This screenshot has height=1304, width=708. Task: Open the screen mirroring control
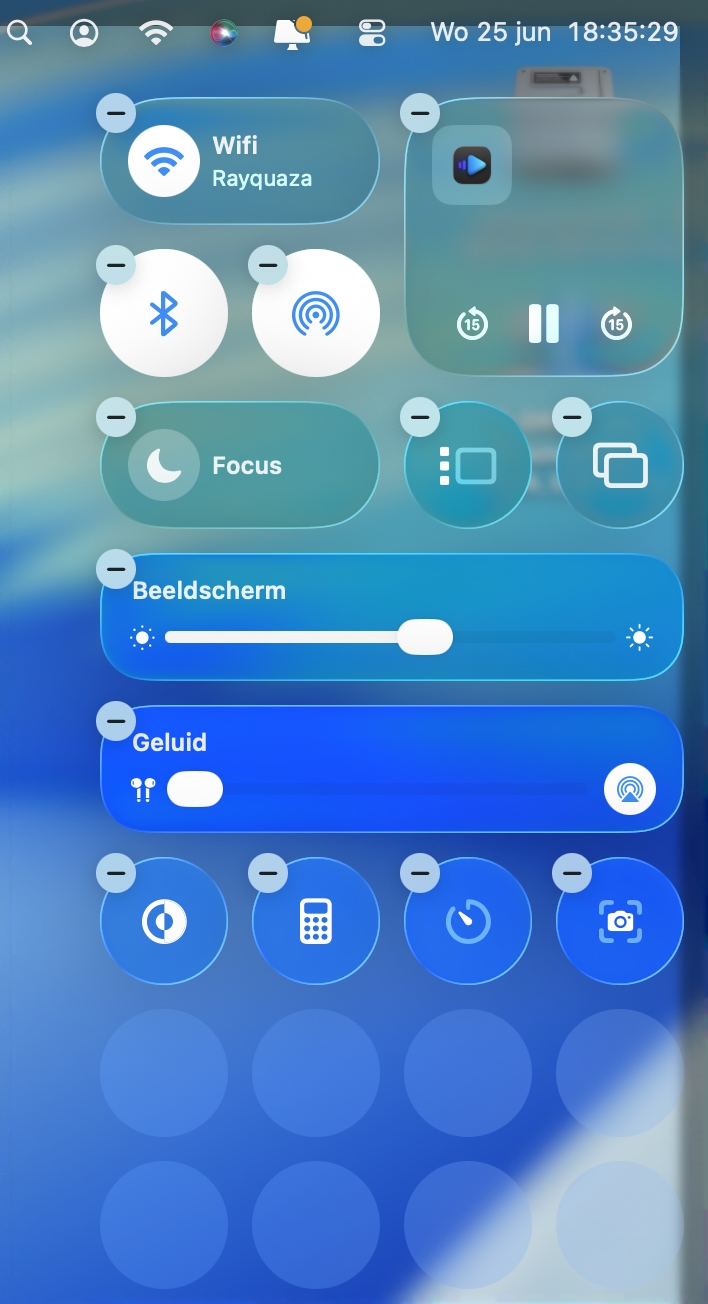point(620,465)
